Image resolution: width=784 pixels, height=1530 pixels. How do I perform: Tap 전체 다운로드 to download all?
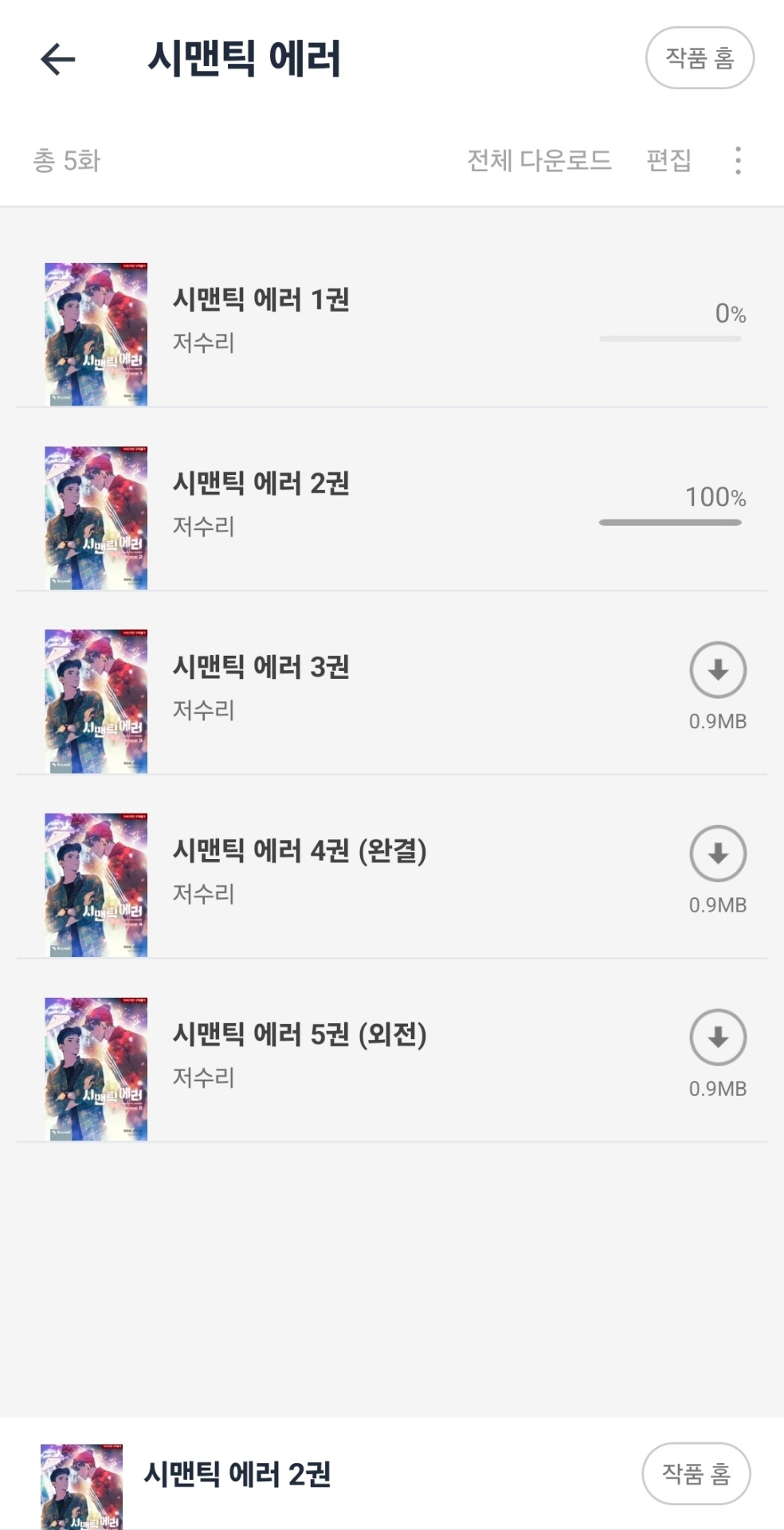(x=539, y=161)
